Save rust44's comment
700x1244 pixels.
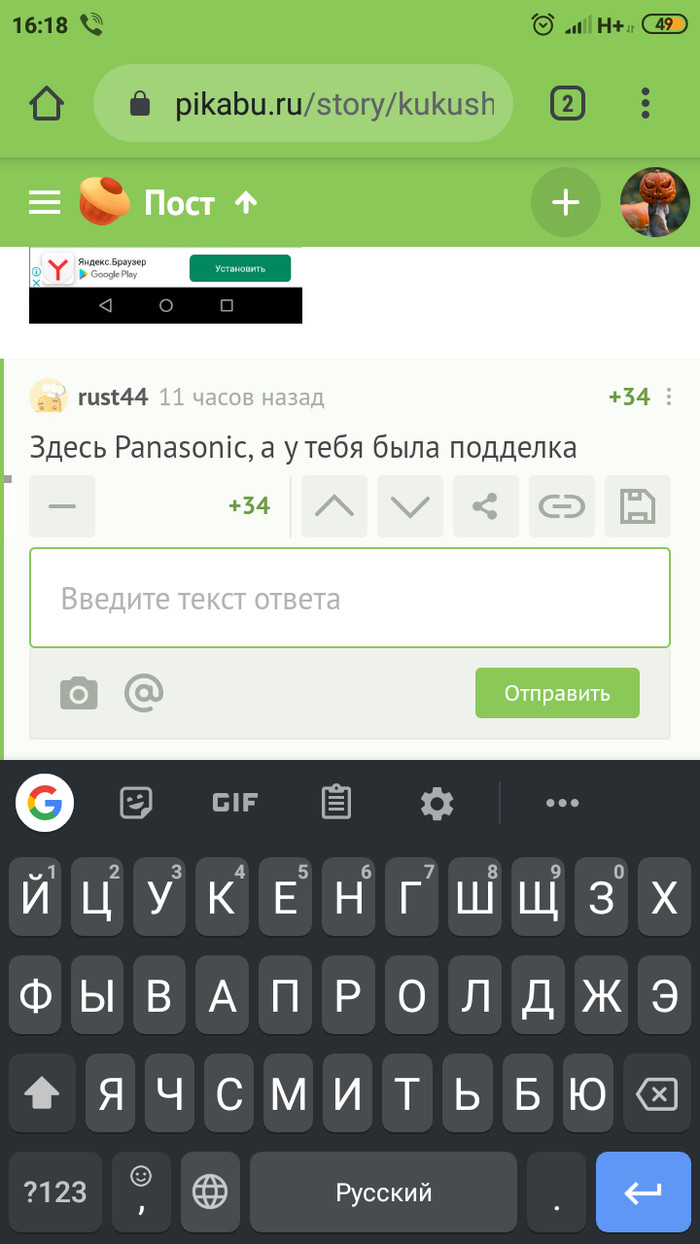click(637, 506)
